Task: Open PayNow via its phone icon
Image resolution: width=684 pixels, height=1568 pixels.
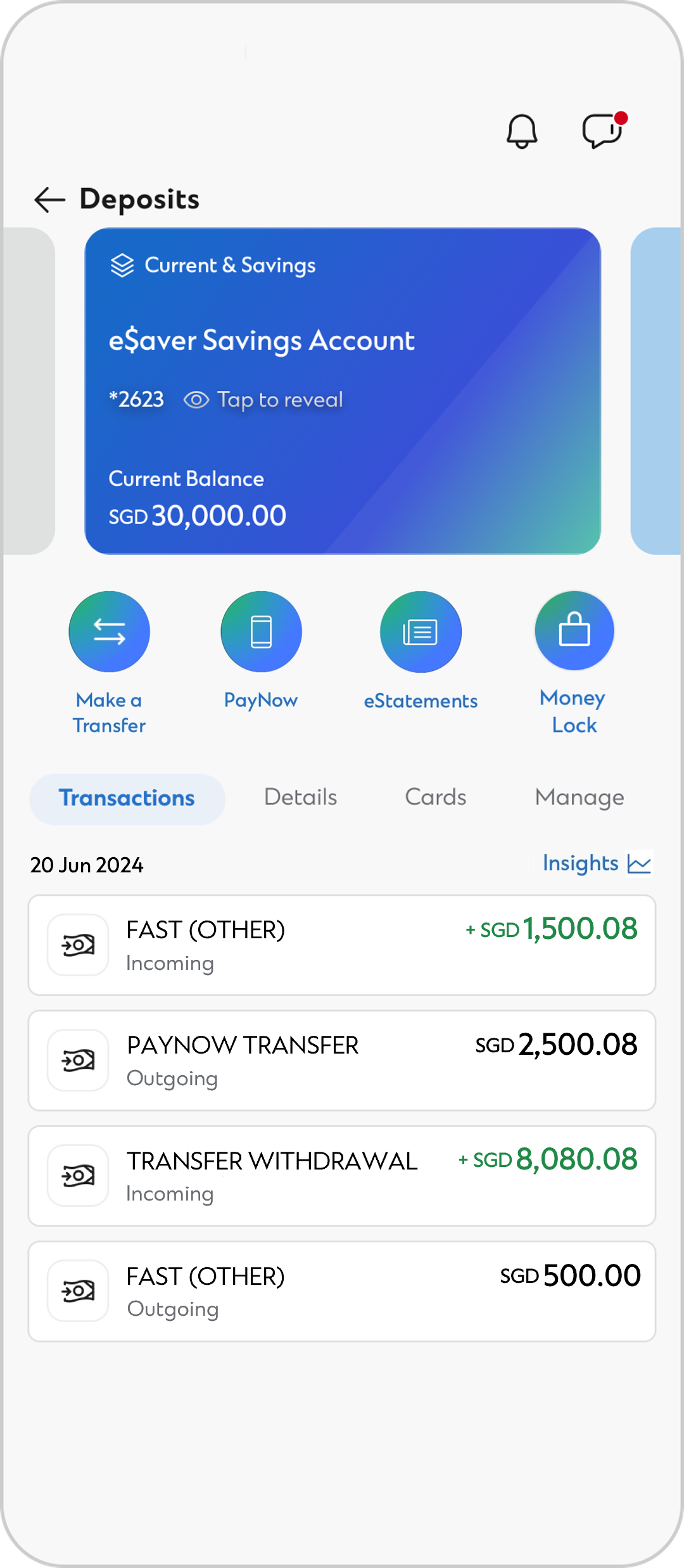Action: (261, 631)
